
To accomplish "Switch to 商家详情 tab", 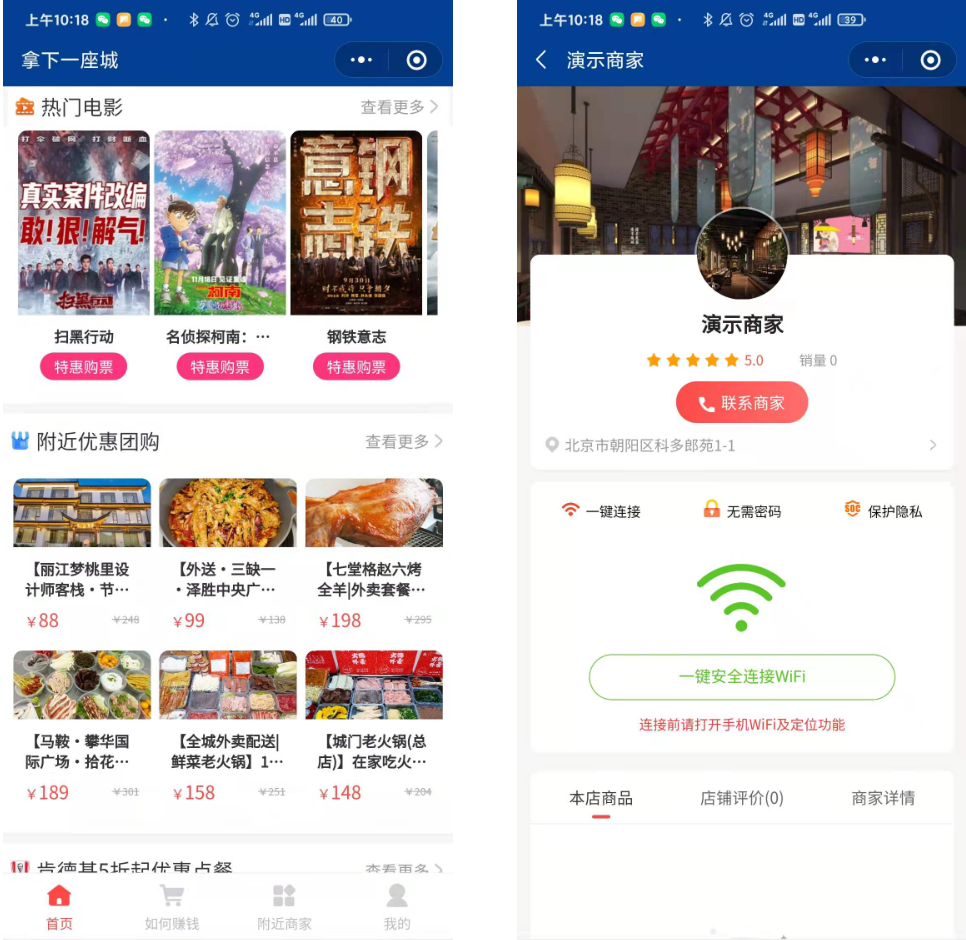I will [882, 798].
